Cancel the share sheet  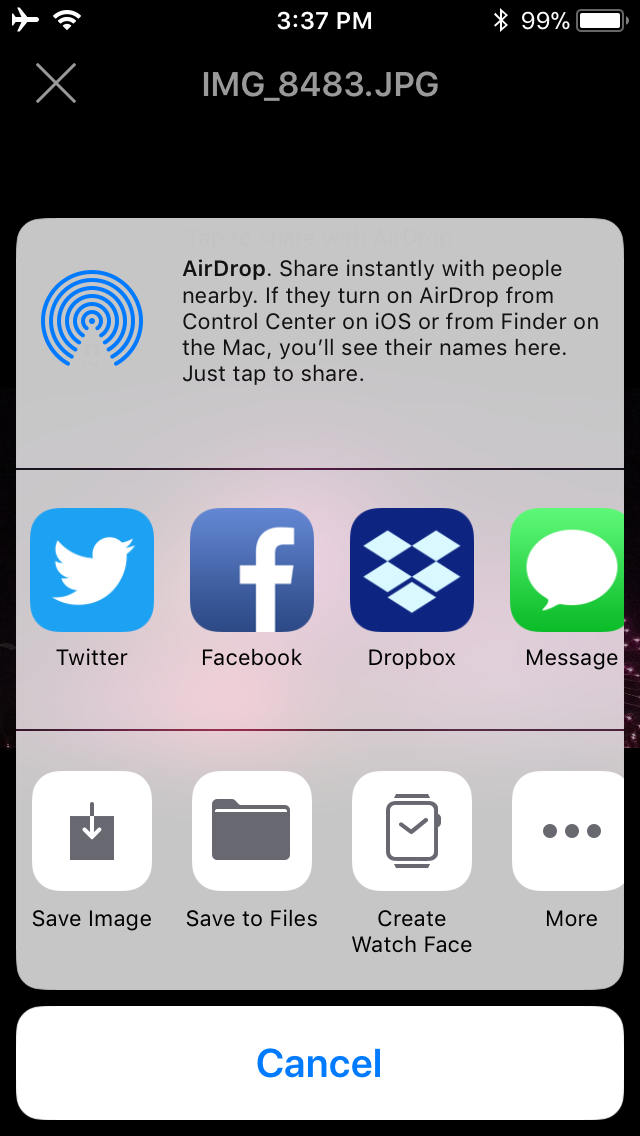tap(320, 1063)
